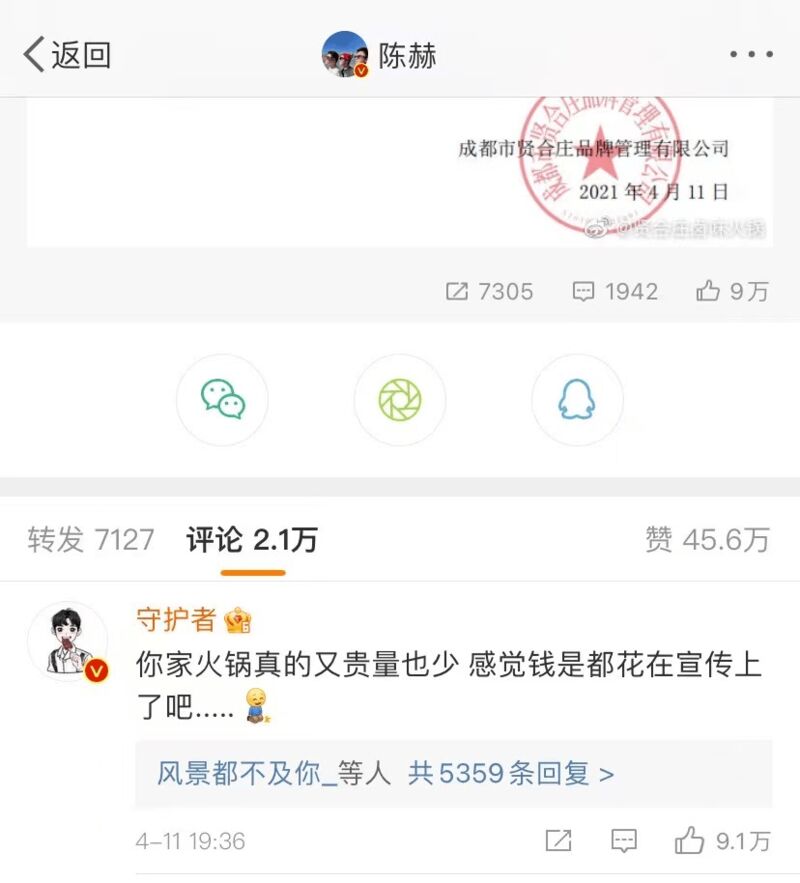Screen dimensions: 800x883
Task: Switch to the 转发 7127 tab
Action: (91, 541)
